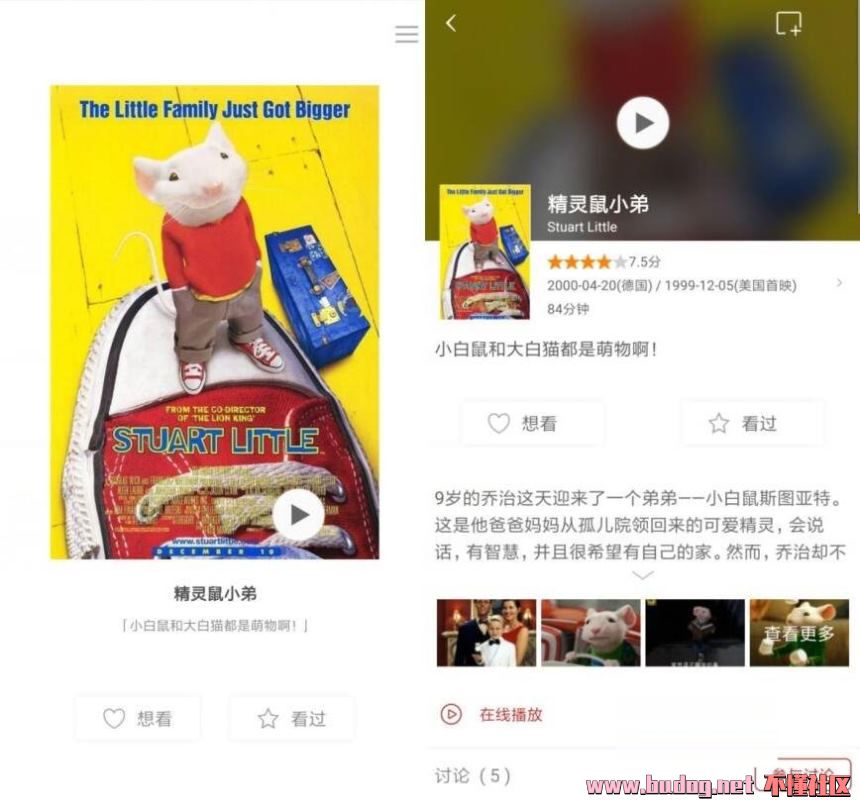Open the hamburger menu on the poster screen

(406, 35)
